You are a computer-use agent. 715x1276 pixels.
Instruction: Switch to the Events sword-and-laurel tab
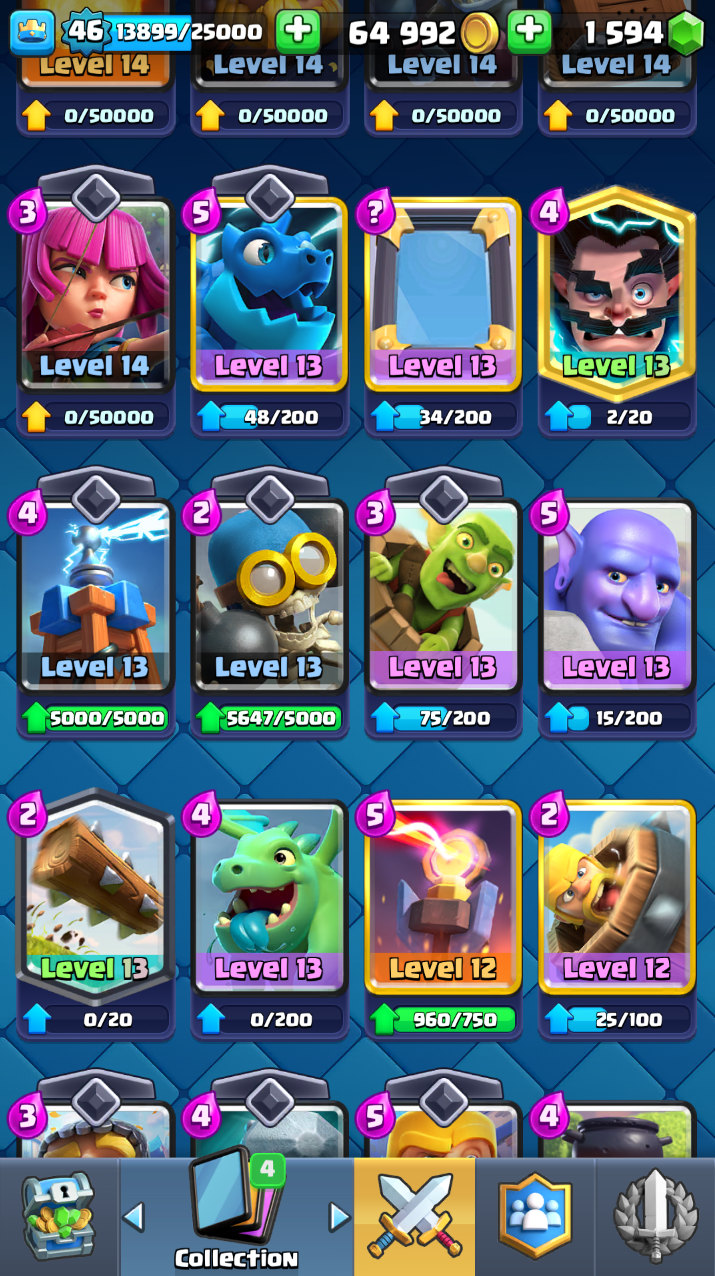[655, 1216]
